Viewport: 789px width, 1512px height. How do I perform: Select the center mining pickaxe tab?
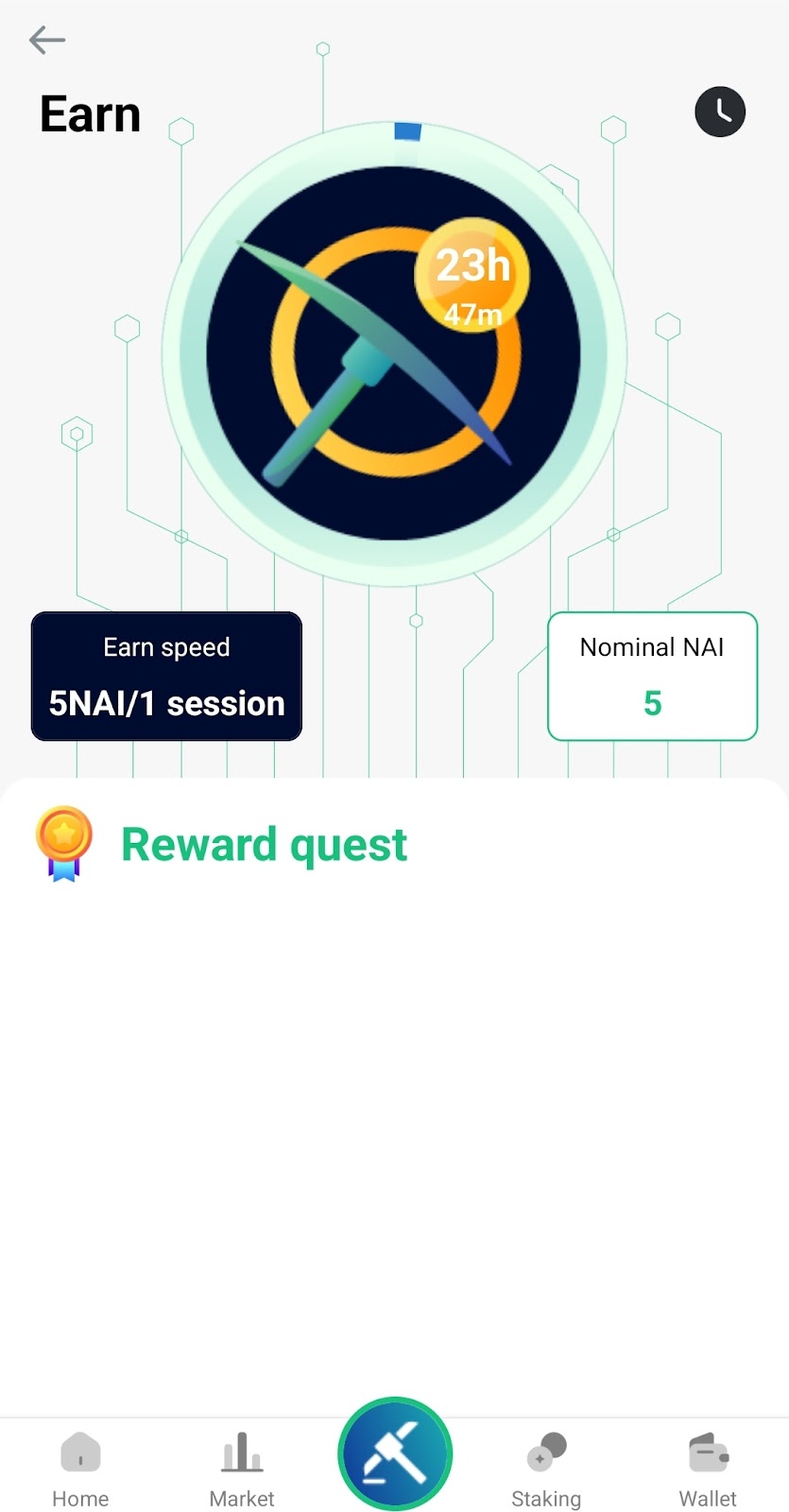(395, 1454)
